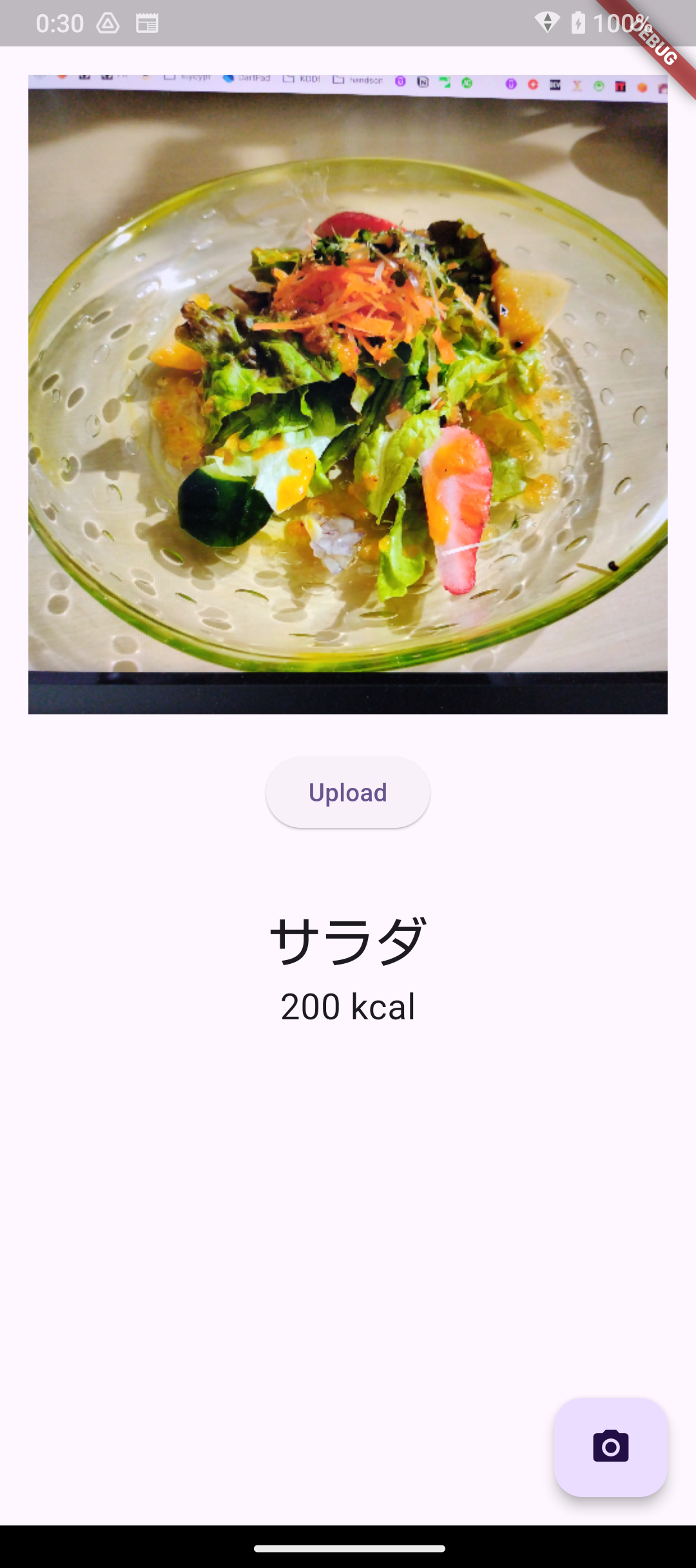Image resolution: width=696 pixels, height=1568 pixels.
Task: Open the camera to take a photo
Action: [610, 1447]
